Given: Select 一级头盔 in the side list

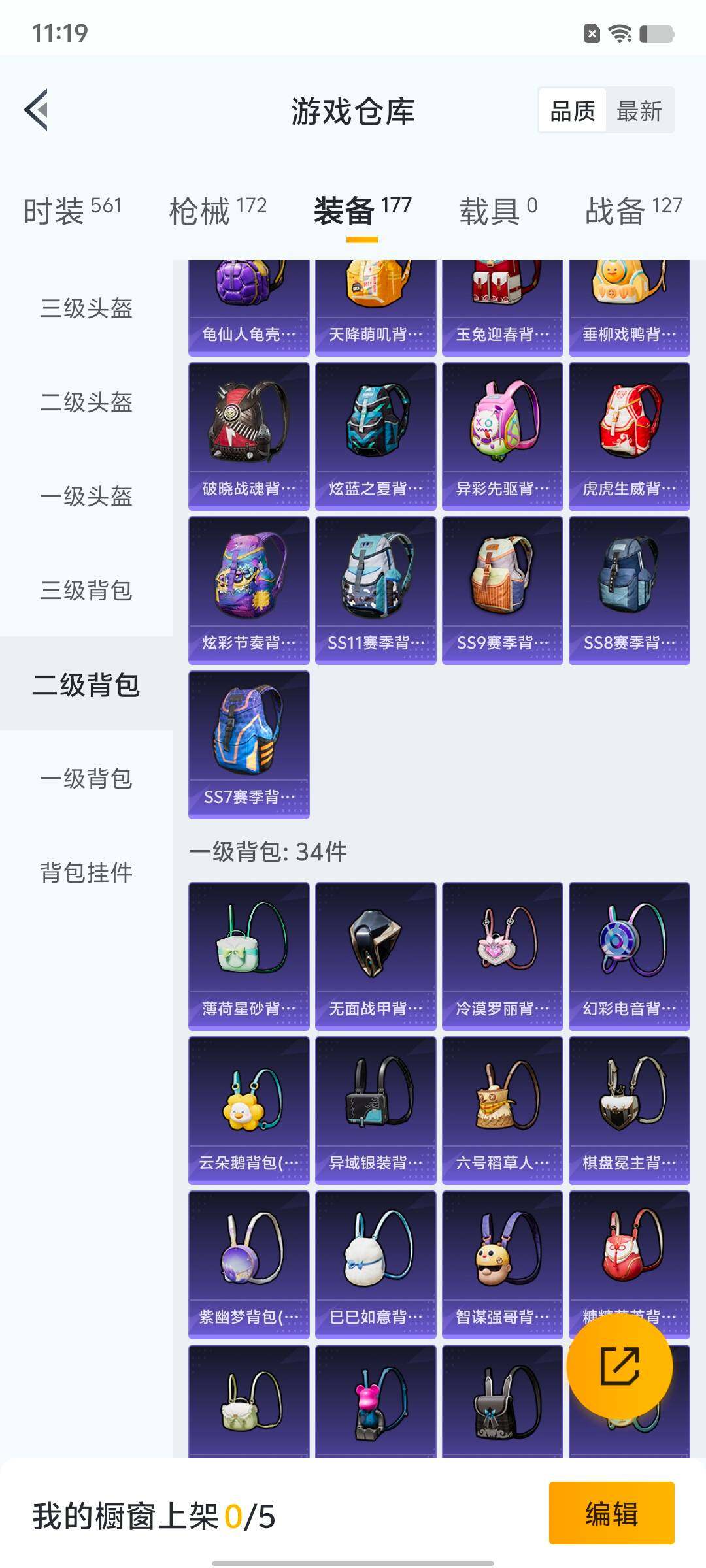Looking at the screenshot, I should [86, 497].
